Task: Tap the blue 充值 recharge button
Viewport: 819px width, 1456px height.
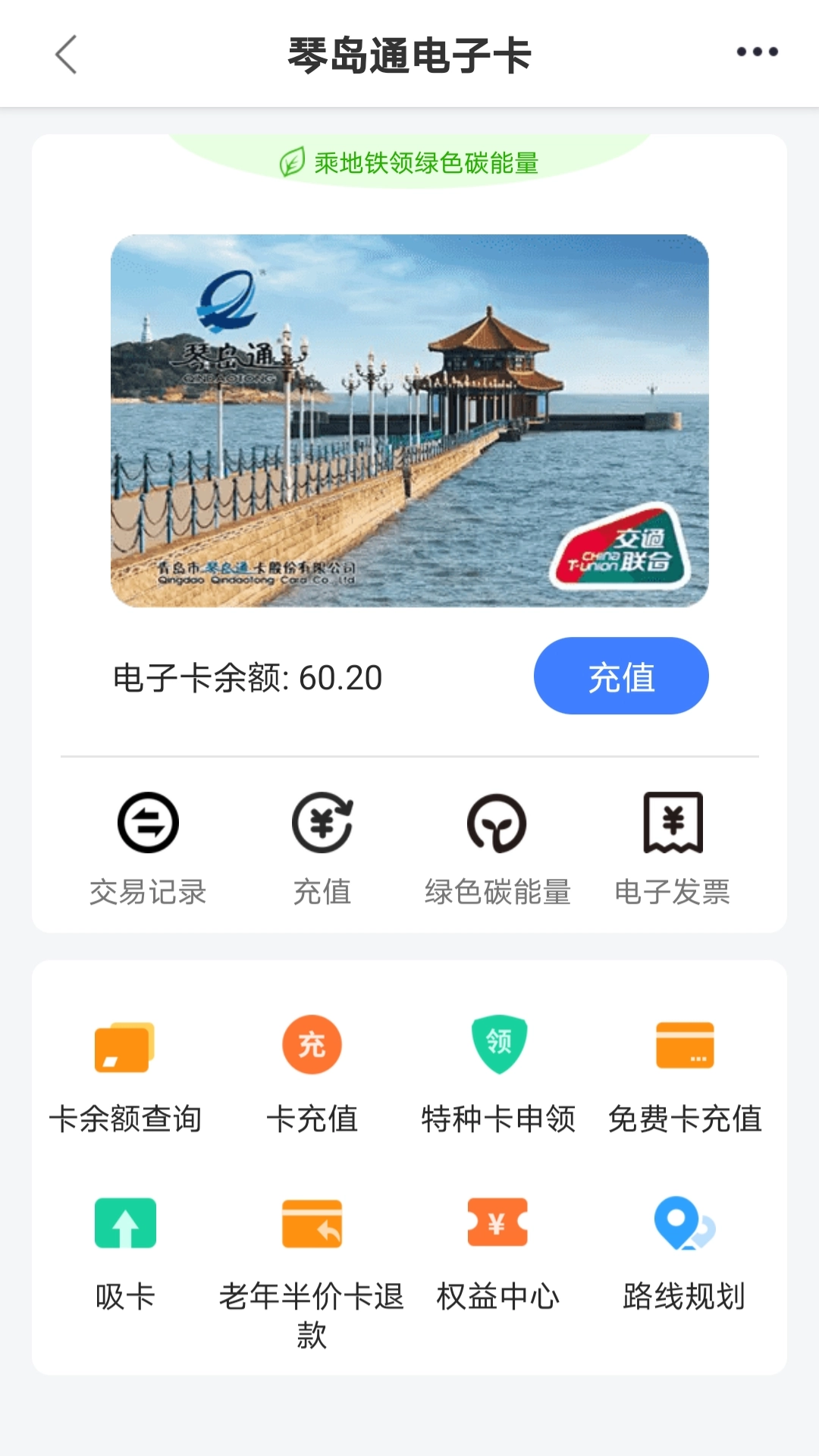Action: [621, 676]
